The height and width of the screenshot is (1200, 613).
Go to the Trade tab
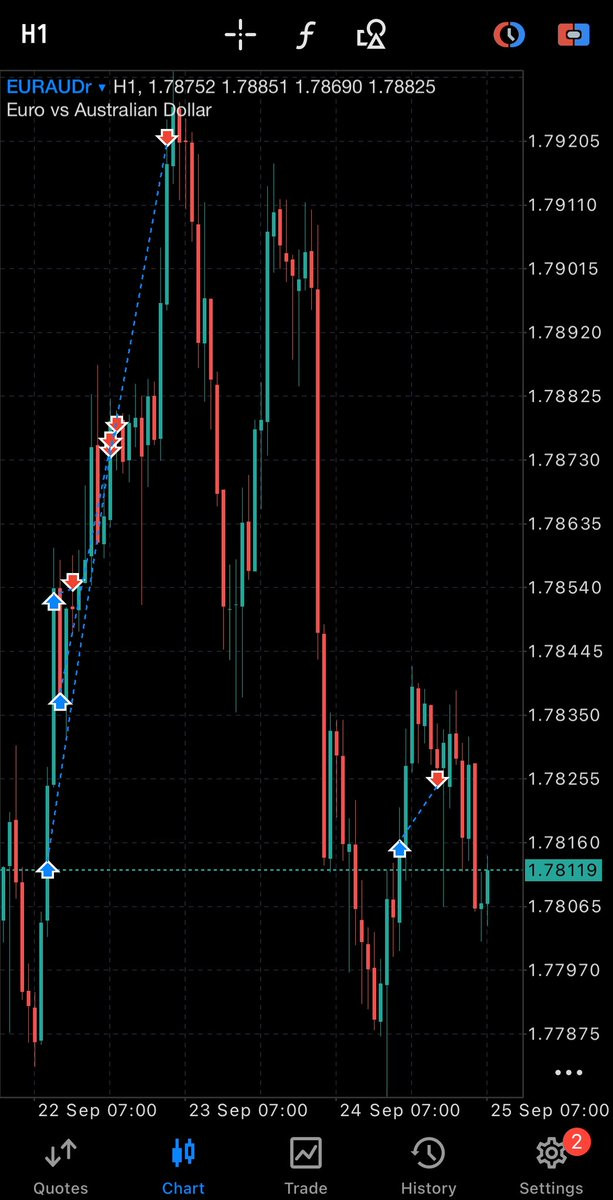306,1166
